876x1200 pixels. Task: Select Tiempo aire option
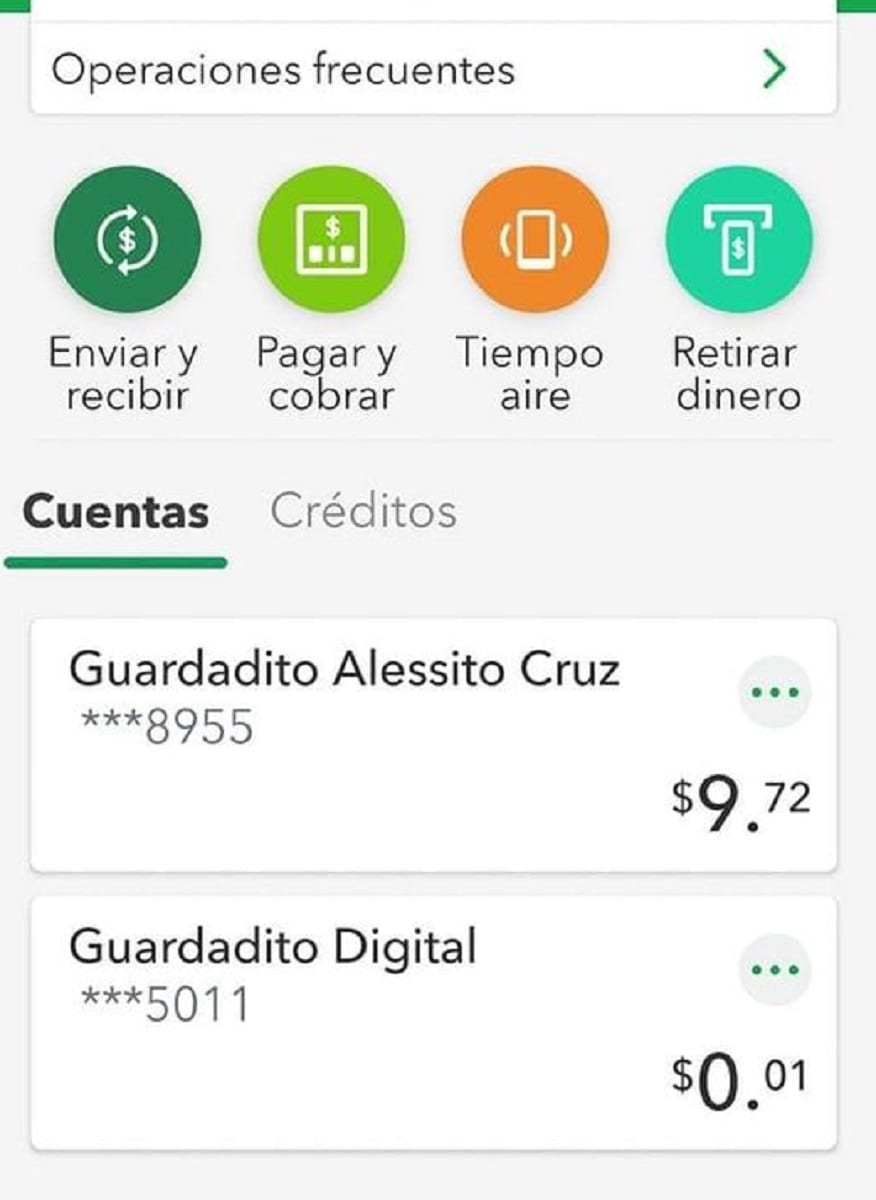point(534,240)
